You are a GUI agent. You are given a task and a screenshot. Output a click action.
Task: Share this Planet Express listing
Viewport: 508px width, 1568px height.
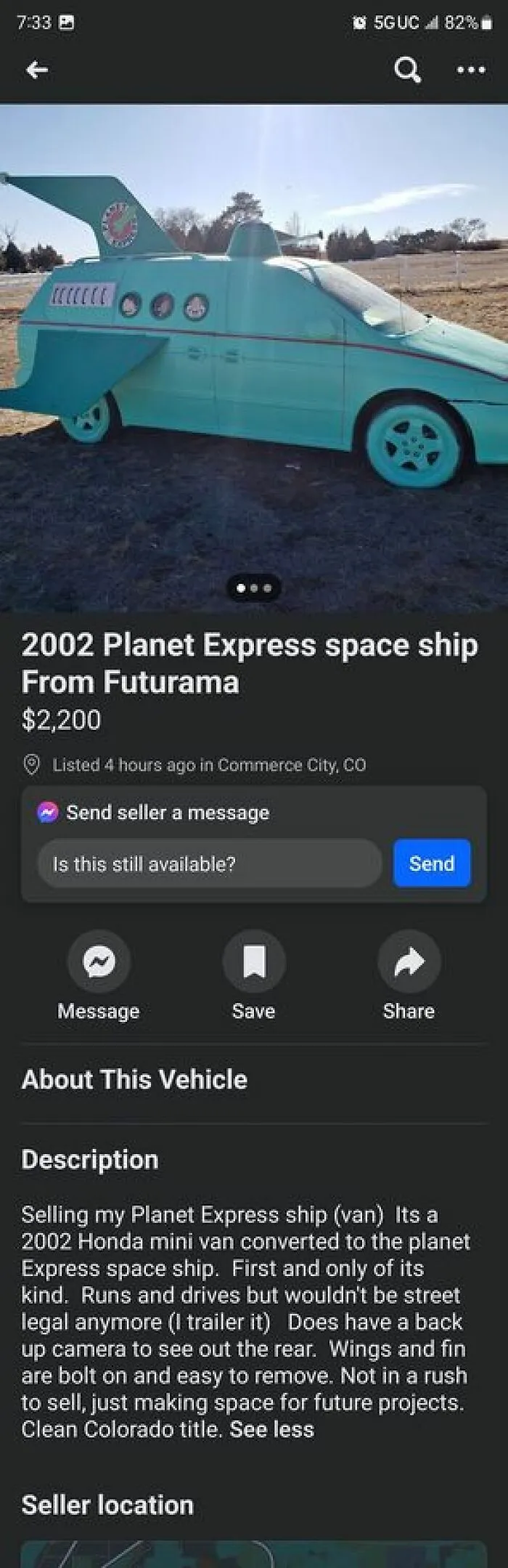point(409,962)
